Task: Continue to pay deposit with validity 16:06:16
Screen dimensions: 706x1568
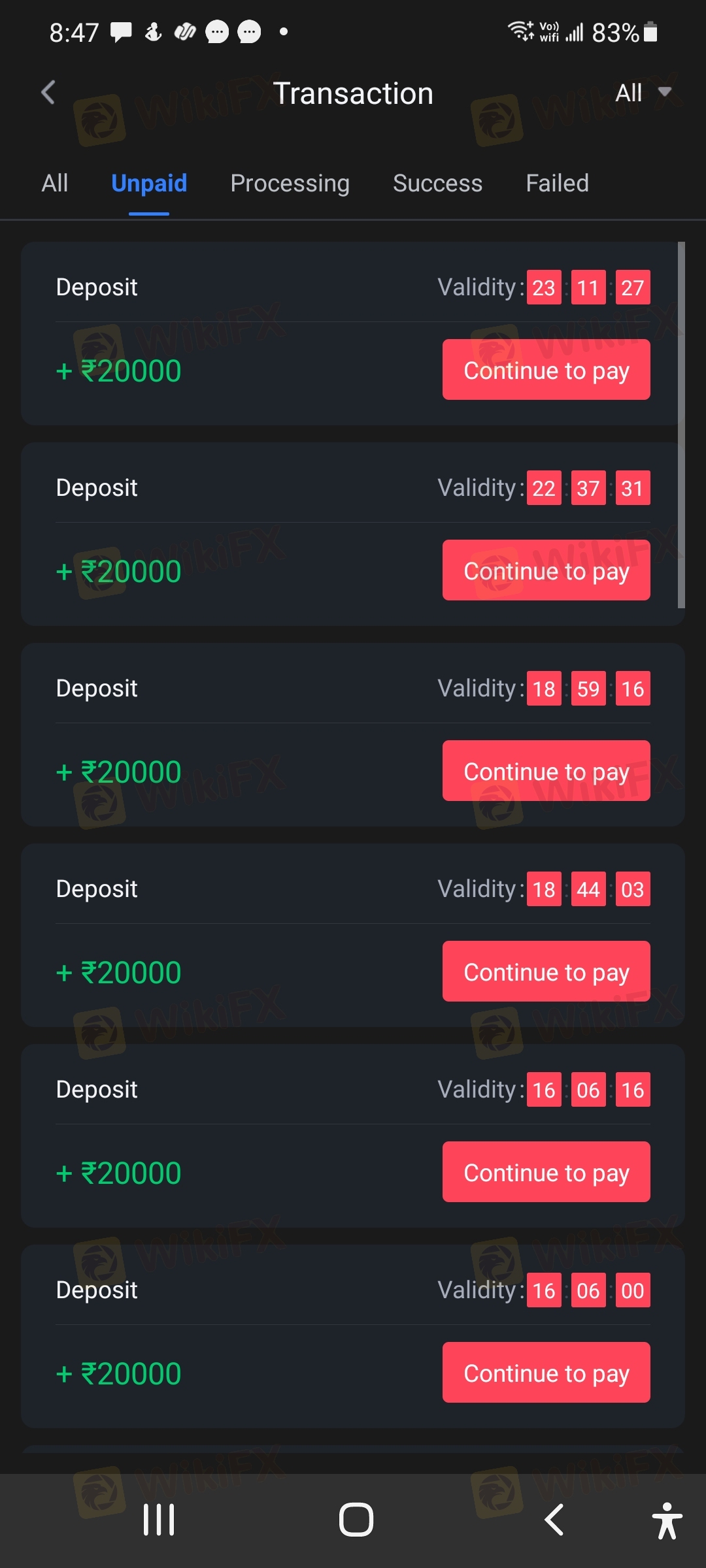Action: (546, 1171)
